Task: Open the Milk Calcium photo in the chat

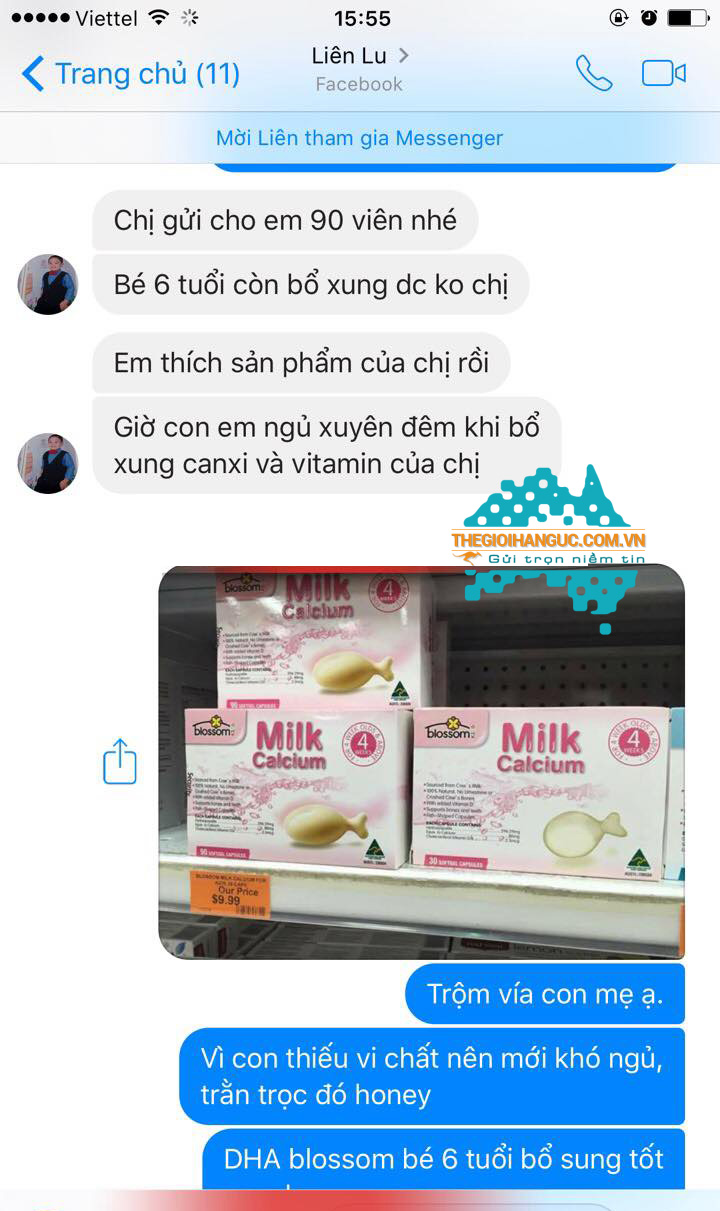Action: pos(421,762)
